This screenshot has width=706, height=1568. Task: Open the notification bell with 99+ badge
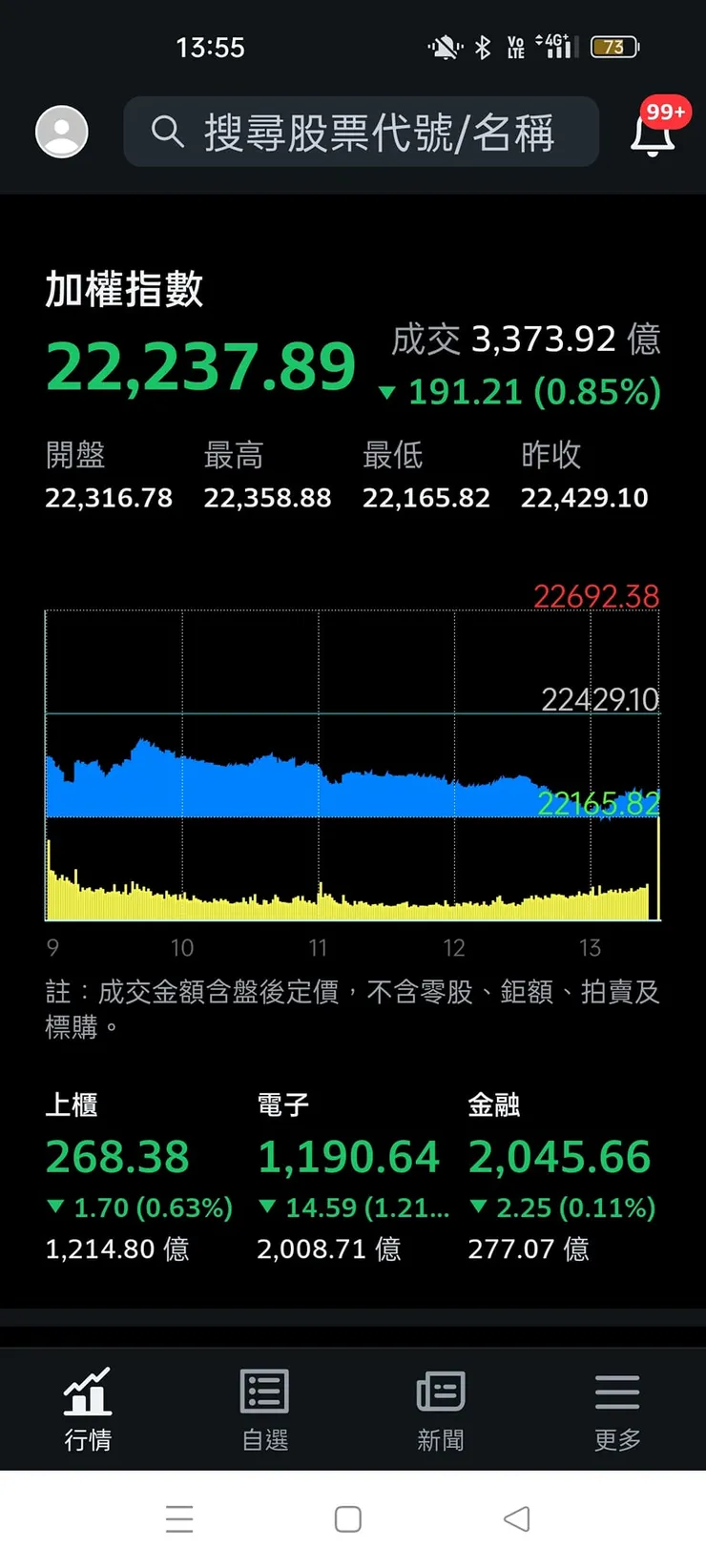tap(652, 134)
